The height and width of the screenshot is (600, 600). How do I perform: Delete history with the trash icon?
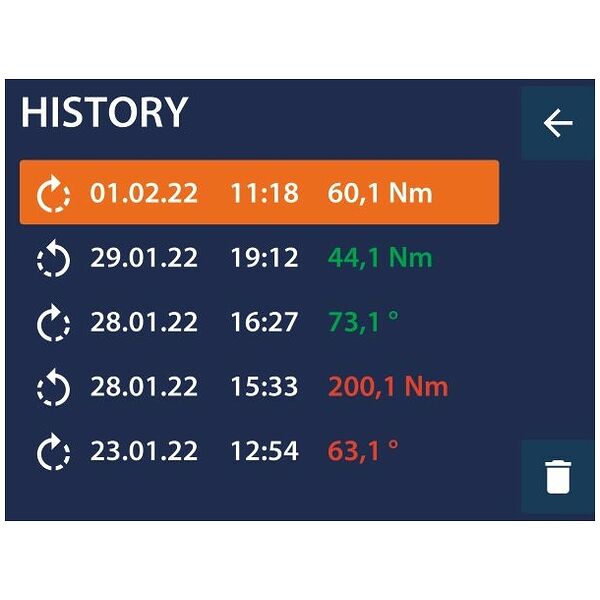pos(558,477)
